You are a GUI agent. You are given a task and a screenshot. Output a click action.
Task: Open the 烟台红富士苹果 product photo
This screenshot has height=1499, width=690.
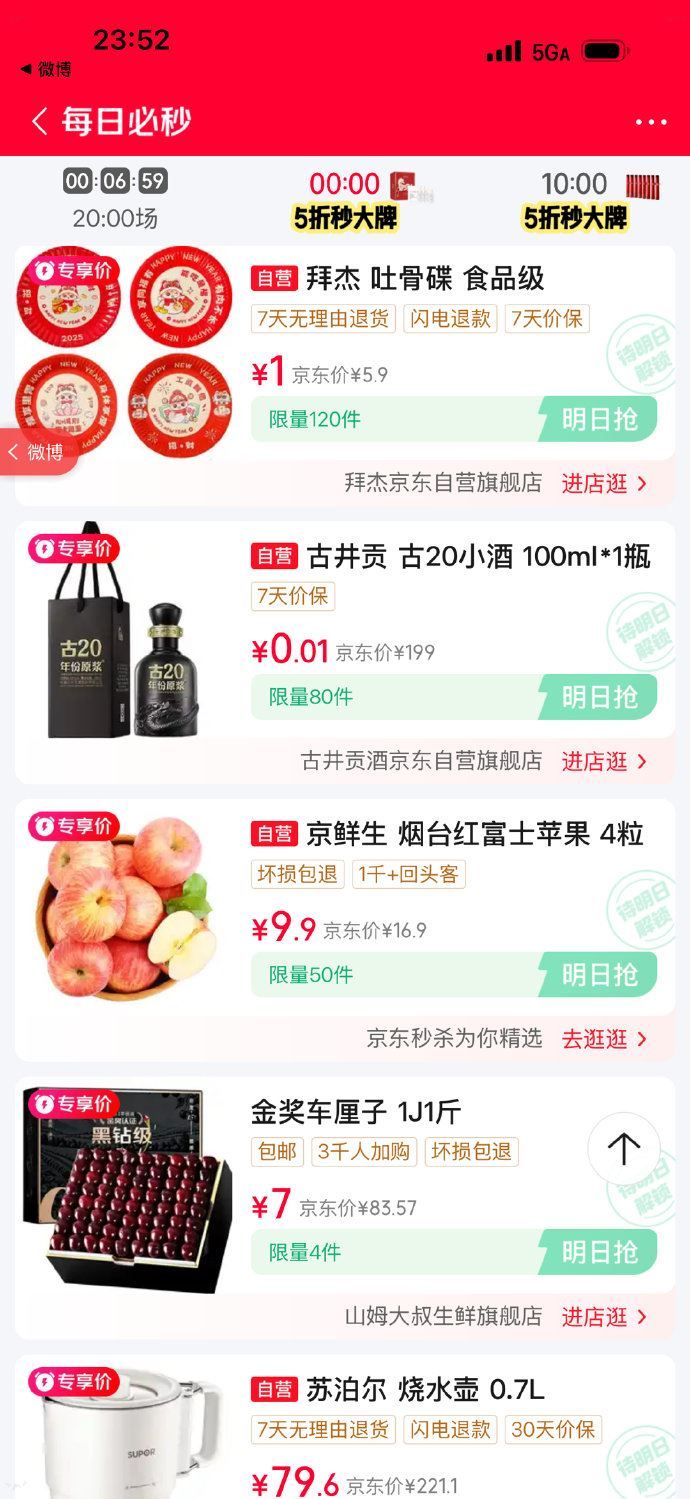(x=125, y=910)
